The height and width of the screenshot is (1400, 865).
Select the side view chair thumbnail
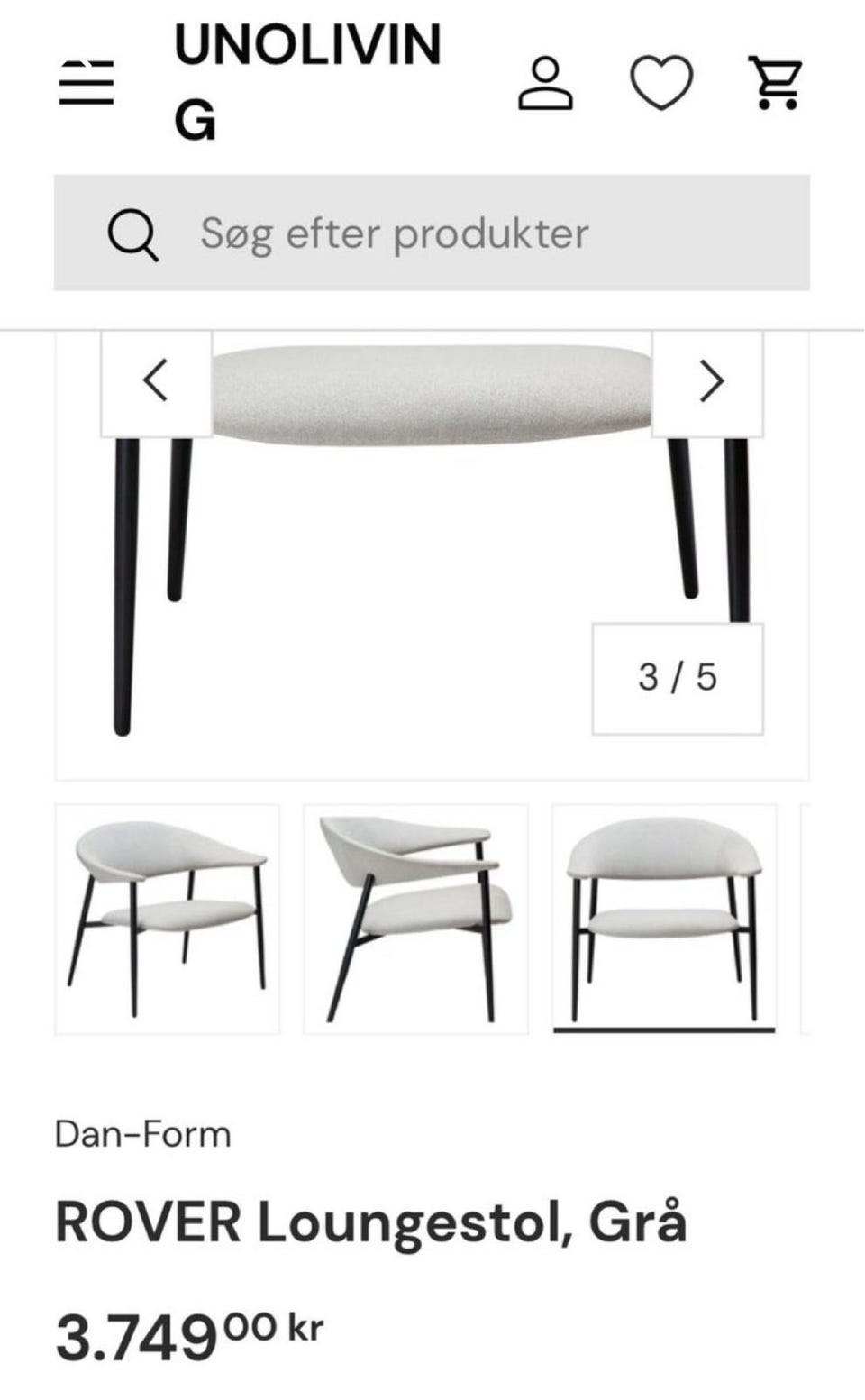click(415, 919)
